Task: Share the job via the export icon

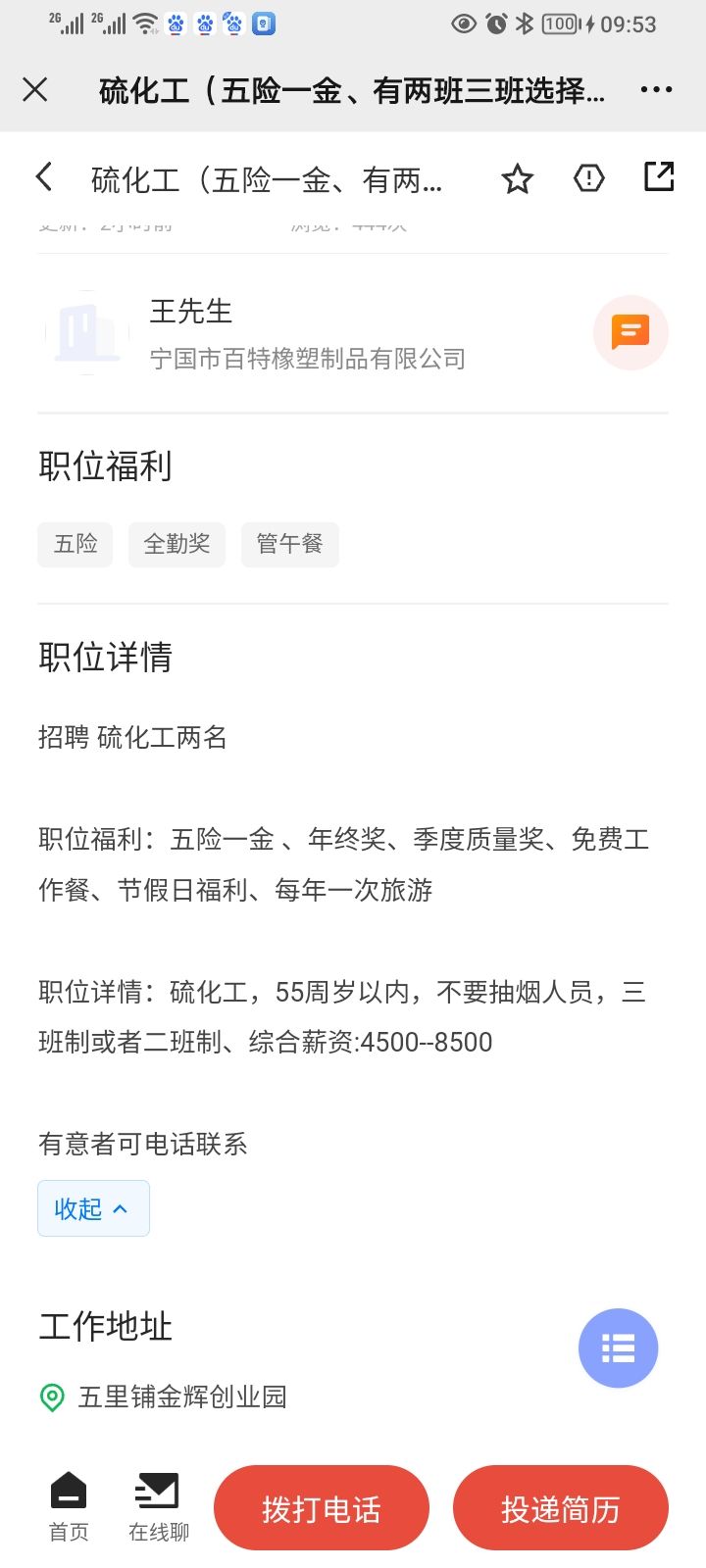Action: click(659, 176)
